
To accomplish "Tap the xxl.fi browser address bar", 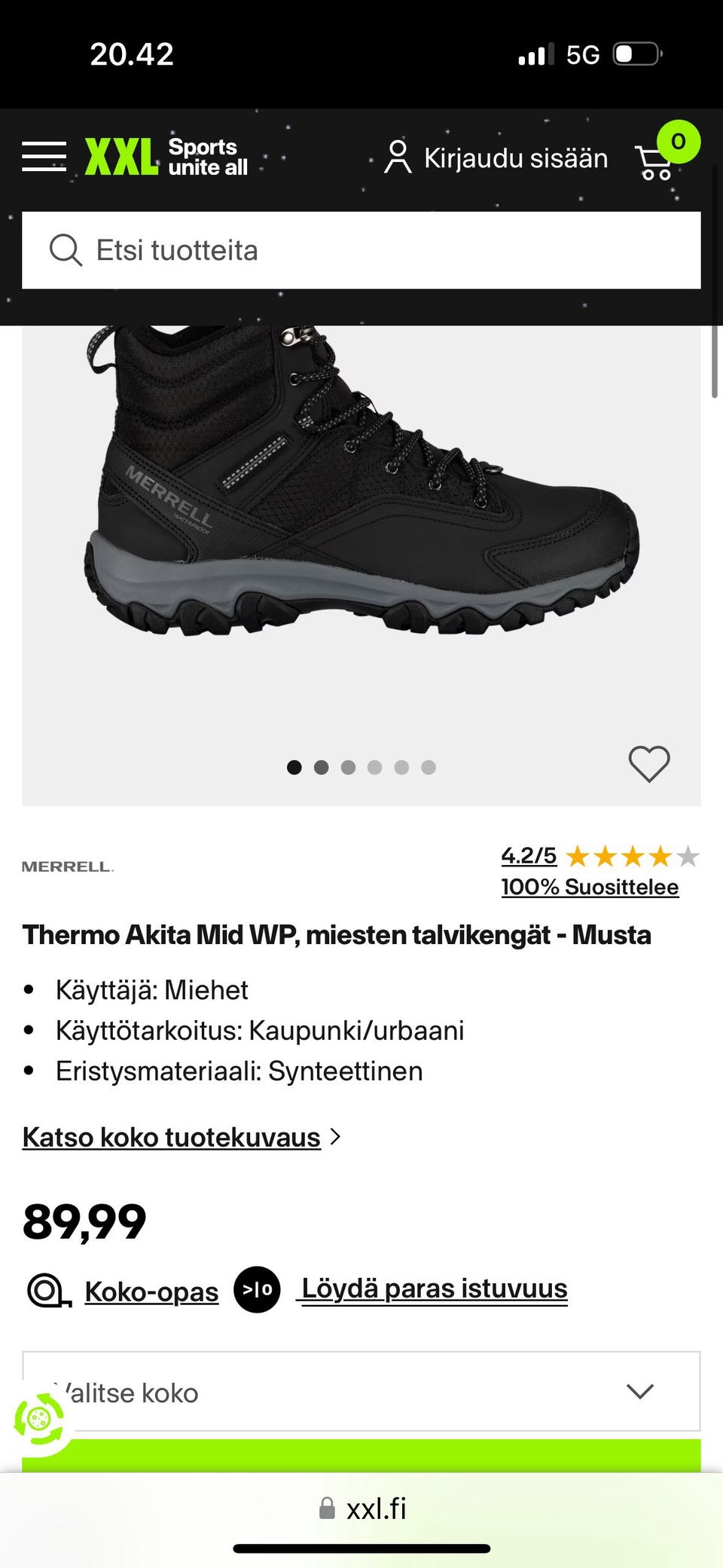I will tap(363, 1509).
